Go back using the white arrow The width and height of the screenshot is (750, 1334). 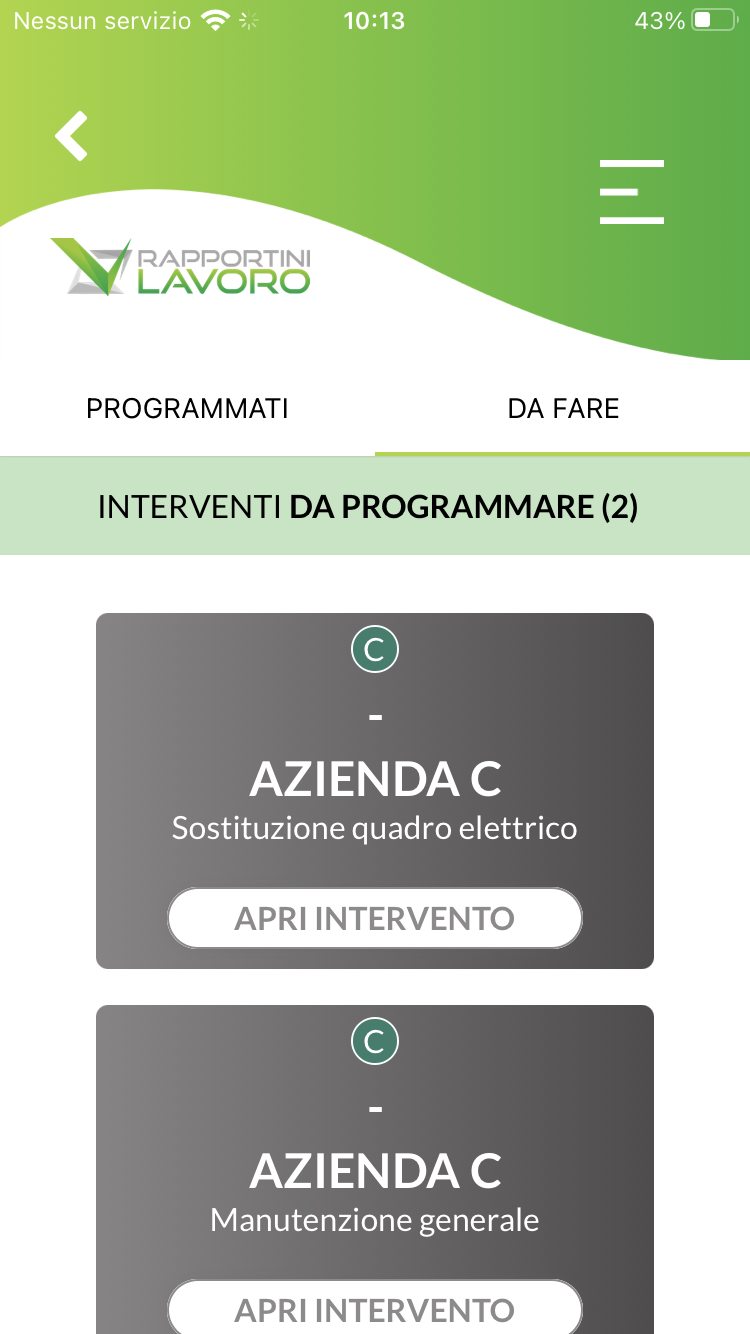click(72, 136)
